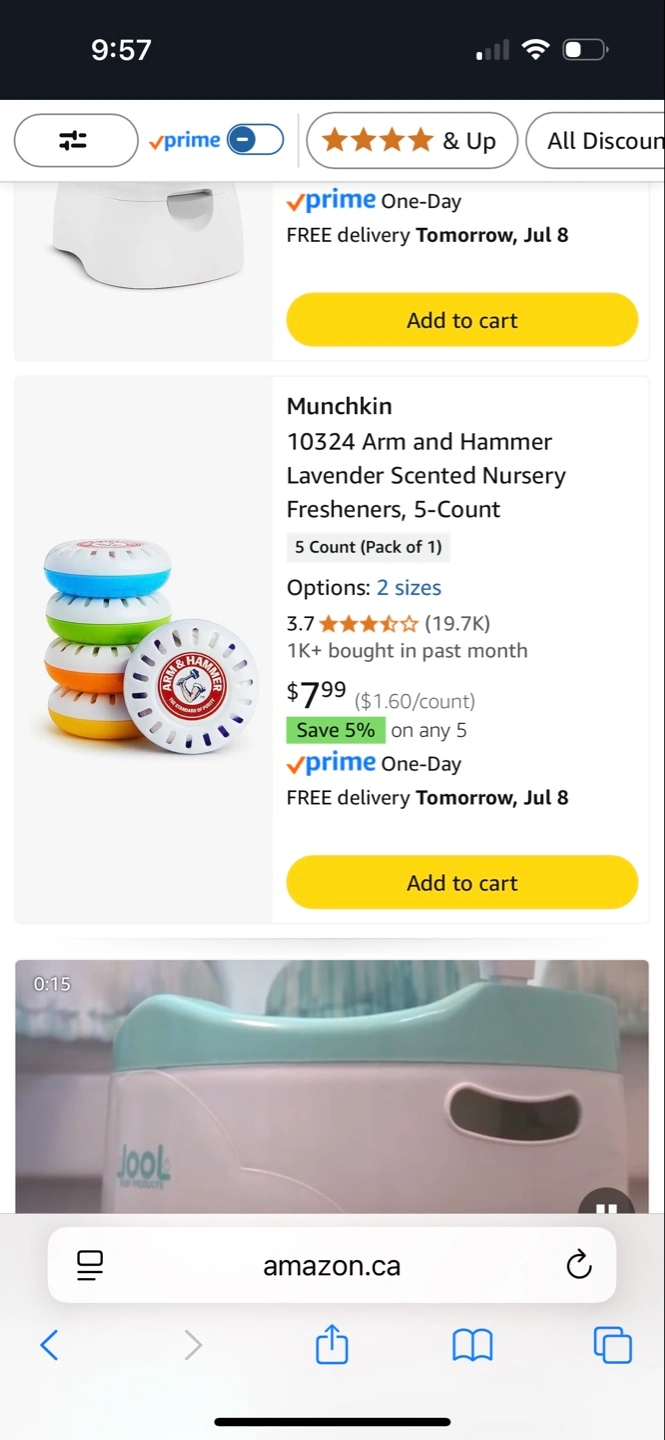Viewport: 665px width, 1440px height.
Task: Go back to the previous page
Action: [49, 1345]
